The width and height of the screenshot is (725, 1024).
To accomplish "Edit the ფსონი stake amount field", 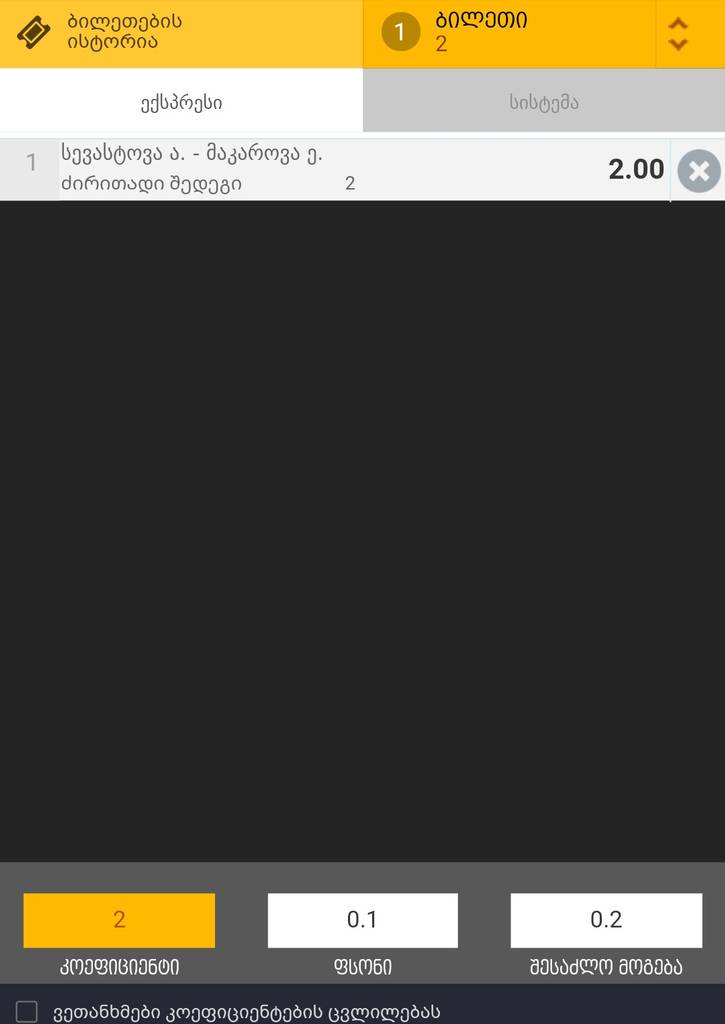I will [x=362, y=920].
